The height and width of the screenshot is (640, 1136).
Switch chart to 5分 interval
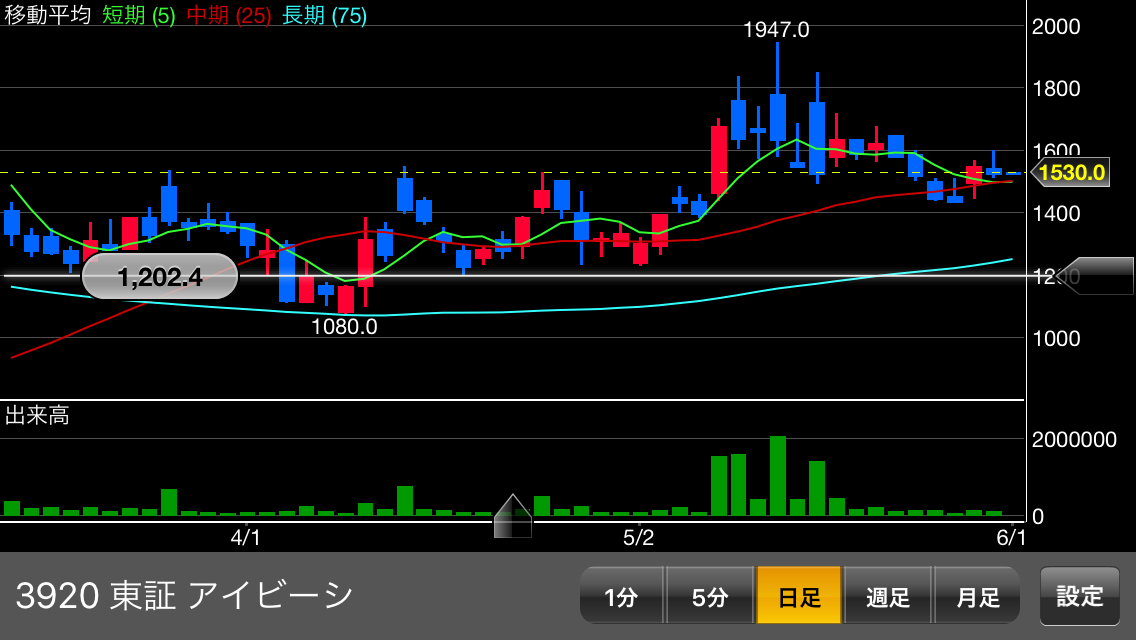click(710, 597)
